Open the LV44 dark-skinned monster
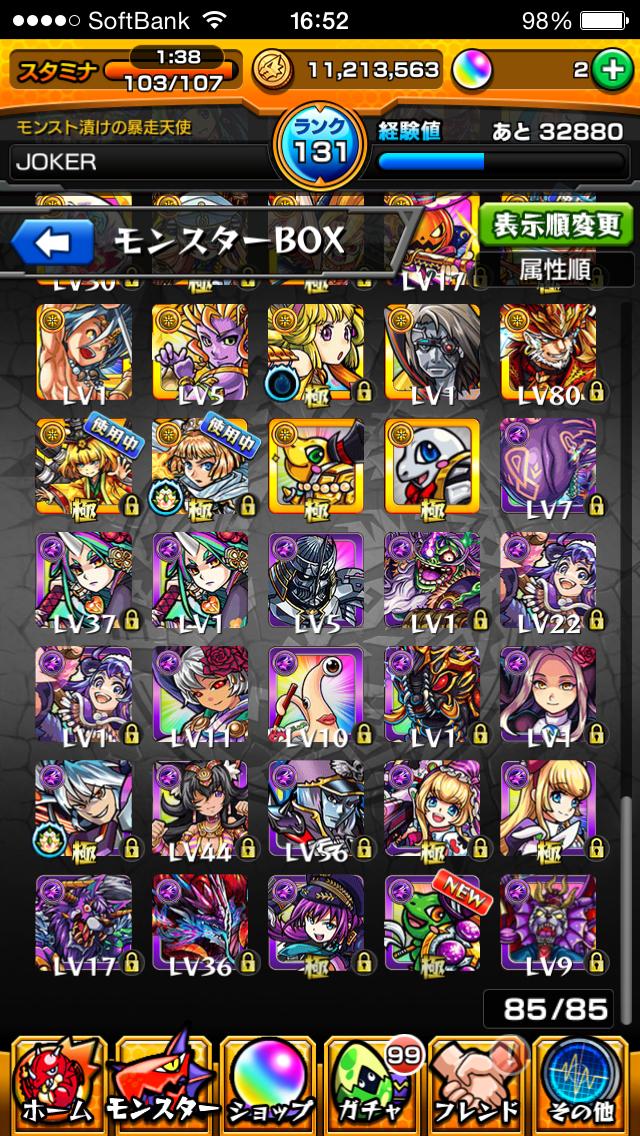Screen dimensions: 640x1136 (x=200, y=808)
